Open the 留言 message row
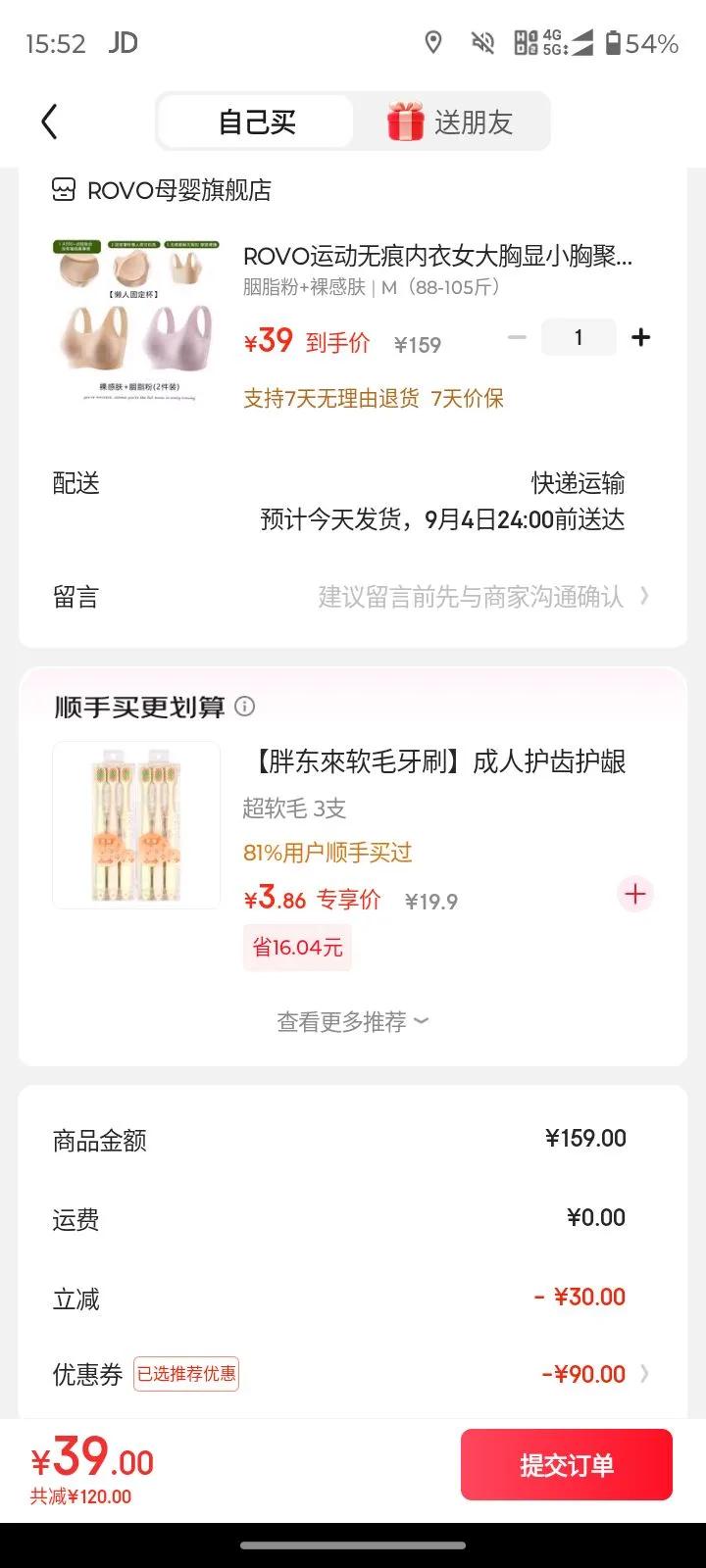 pos(353,596)
